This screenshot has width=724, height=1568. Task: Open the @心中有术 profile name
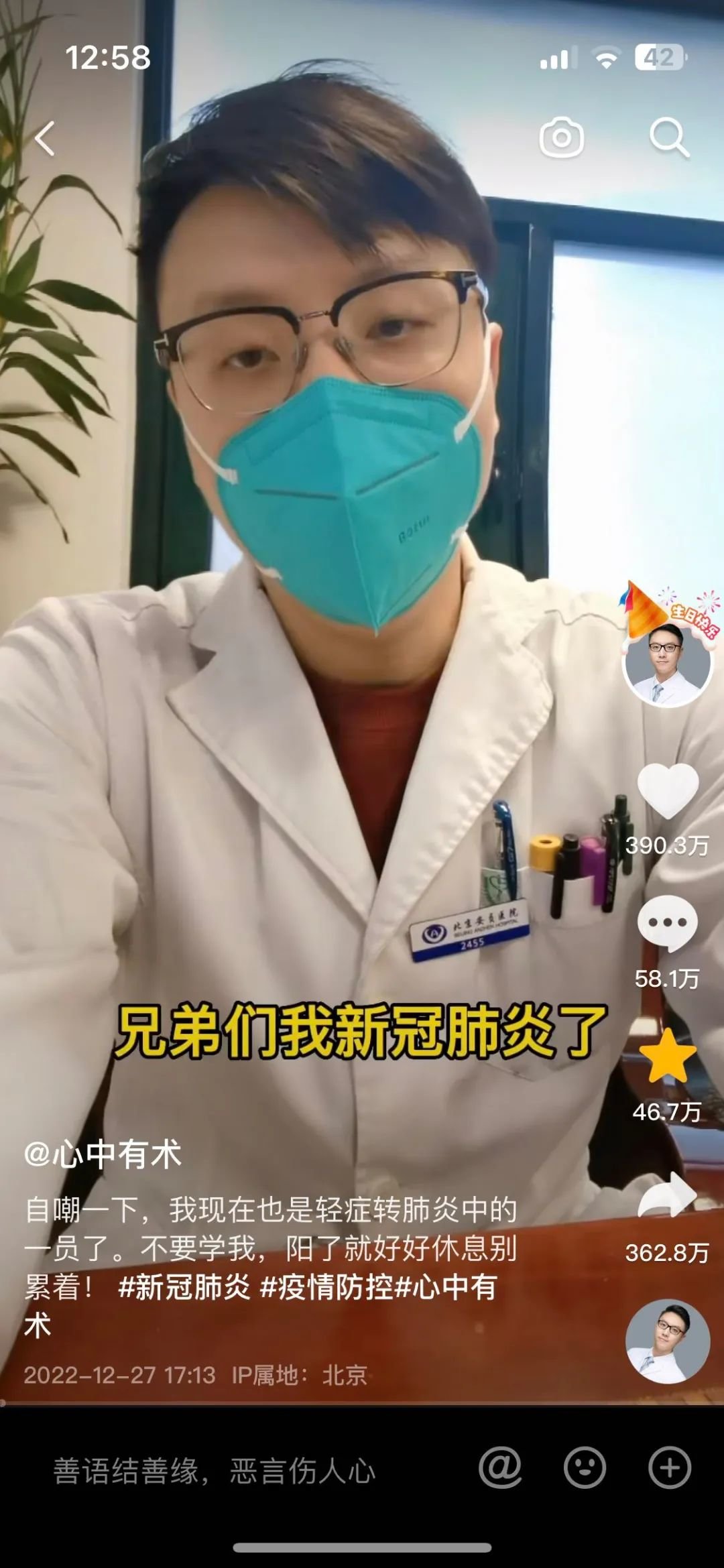coord(103,1155)
